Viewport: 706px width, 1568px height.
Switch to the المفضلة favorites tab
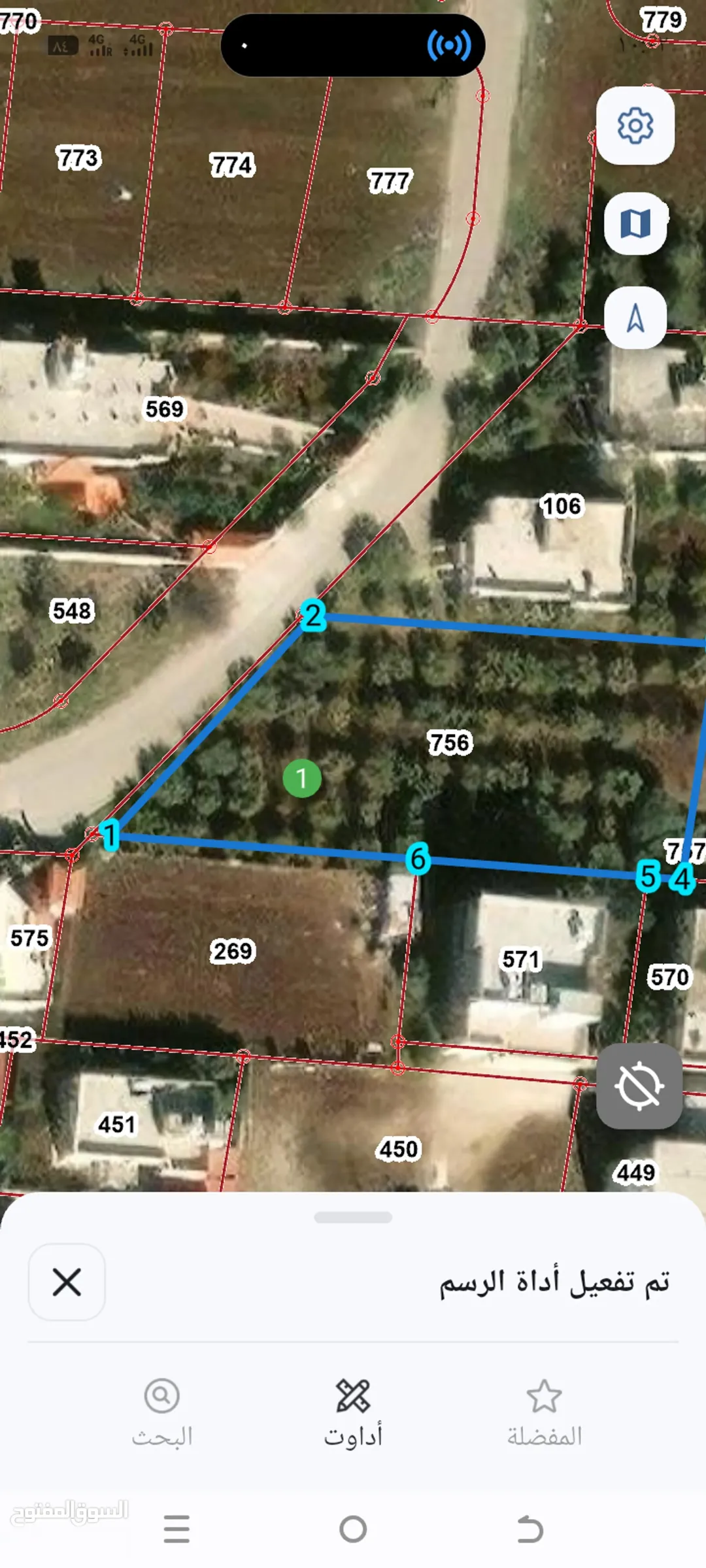pos(545,1412)
